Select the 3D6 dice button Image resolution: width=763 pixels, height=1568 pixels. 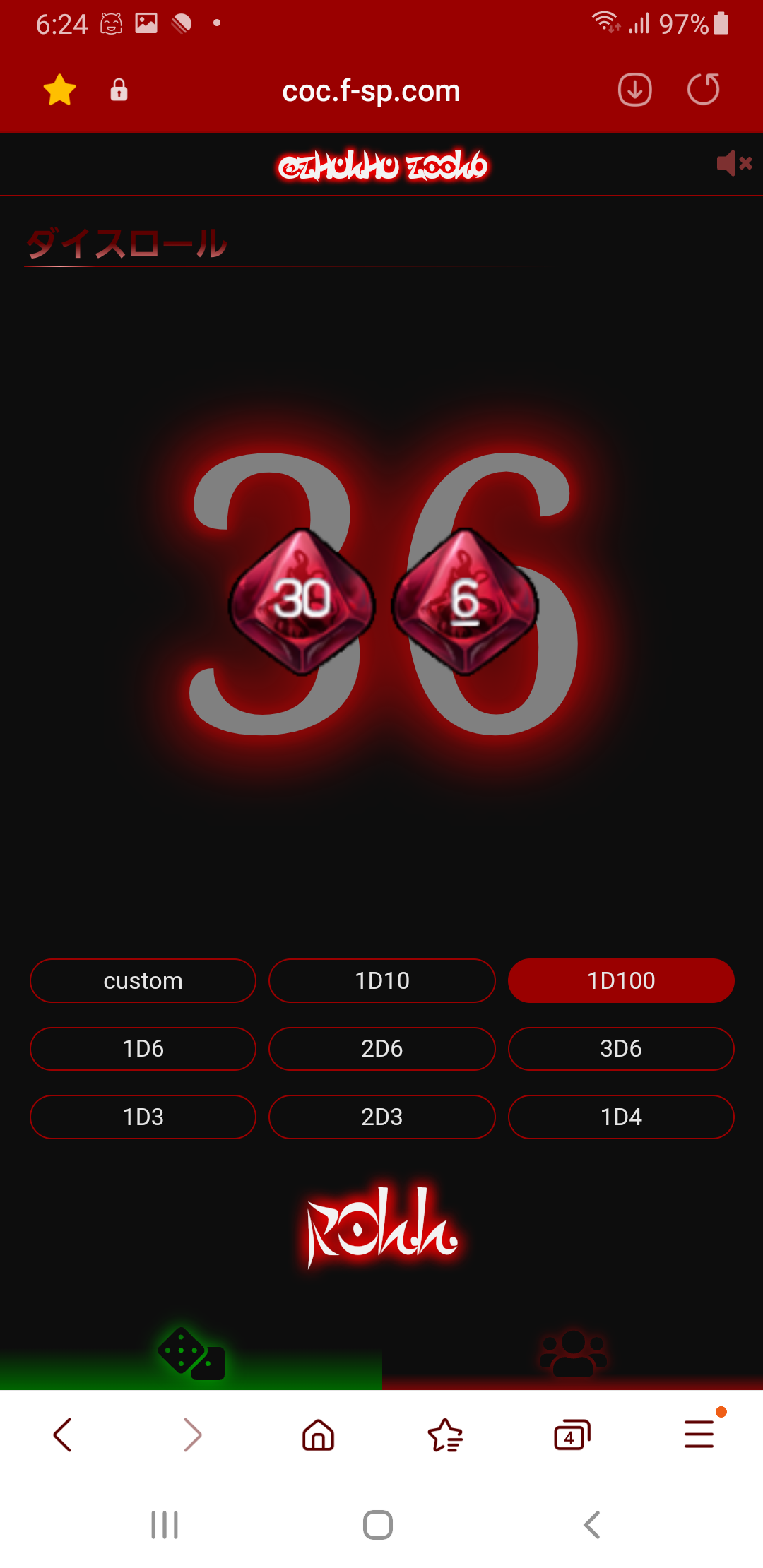click(x=621, y=1048)
